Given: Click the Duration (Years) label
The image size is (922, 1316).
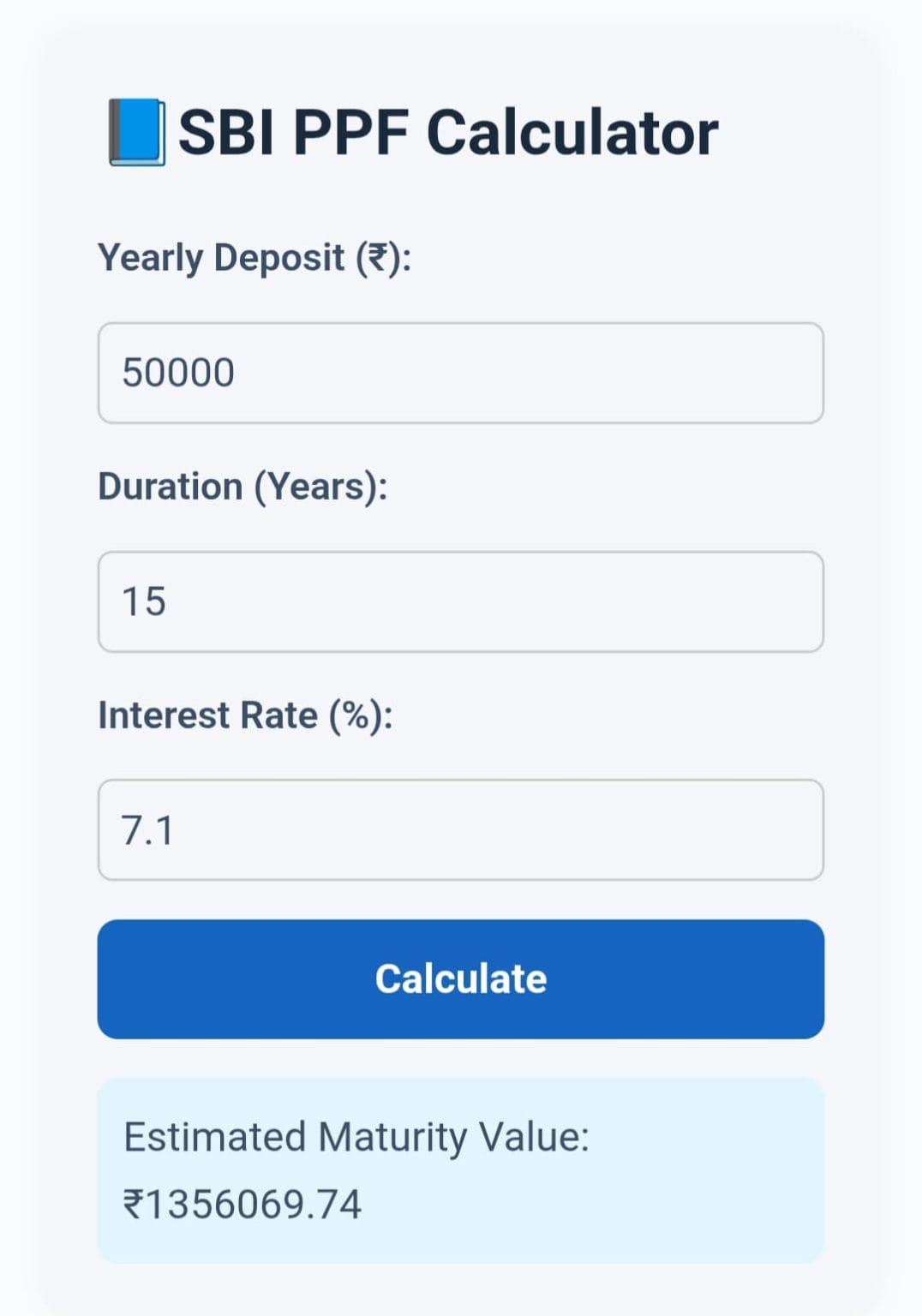Looking at the screenshot, I should click(243, 486).
